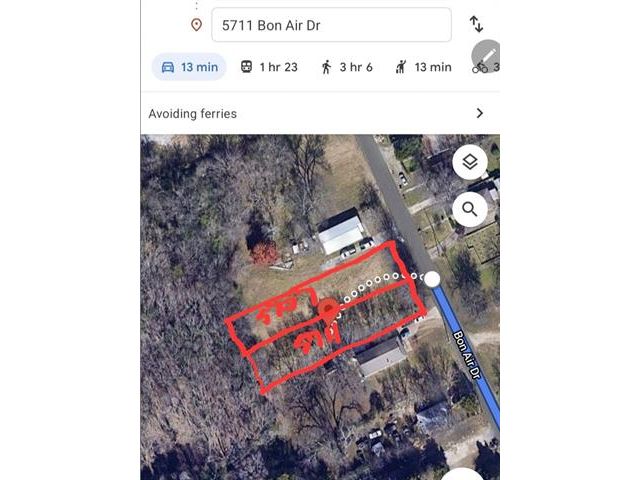Switch to walking mode 3 hr 6

click(x=346, y=67)
